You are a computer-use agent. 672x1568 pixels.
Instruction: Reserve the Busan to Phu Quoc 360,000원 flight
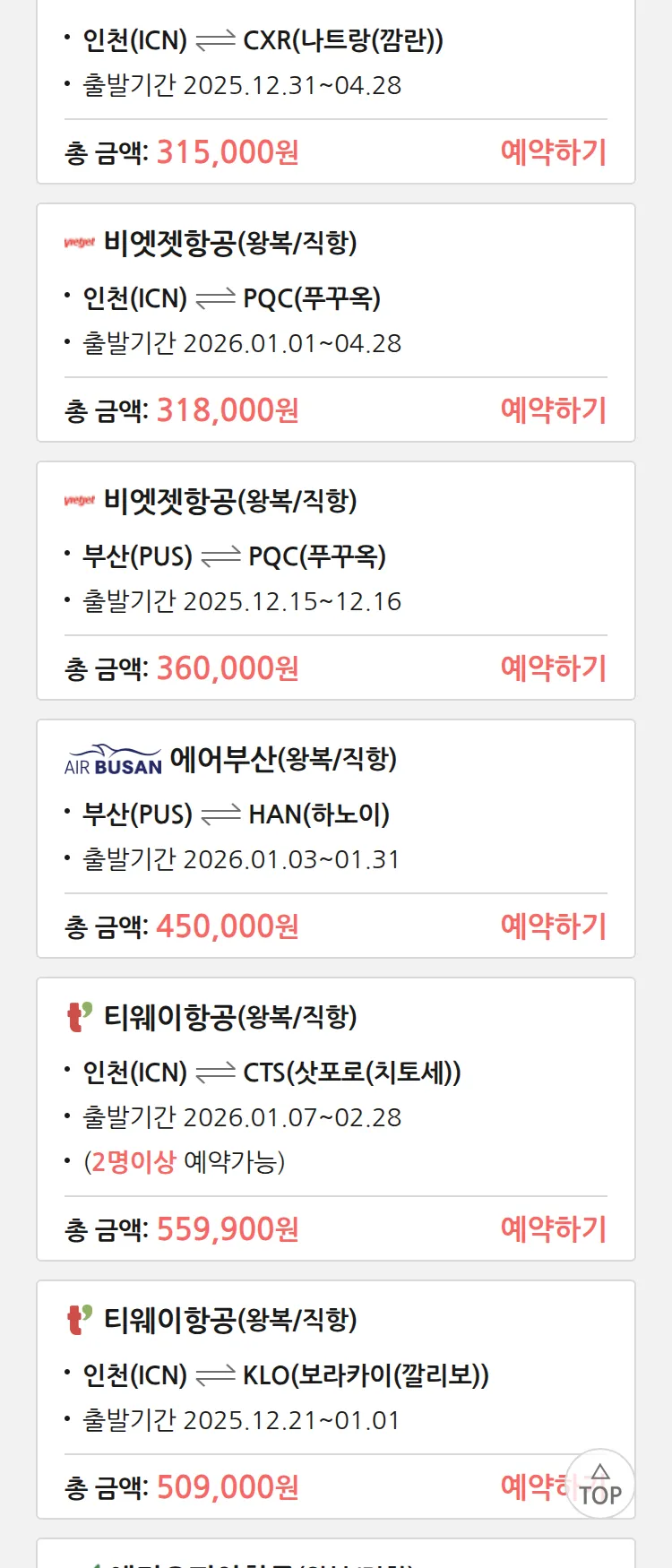point(553,668)
